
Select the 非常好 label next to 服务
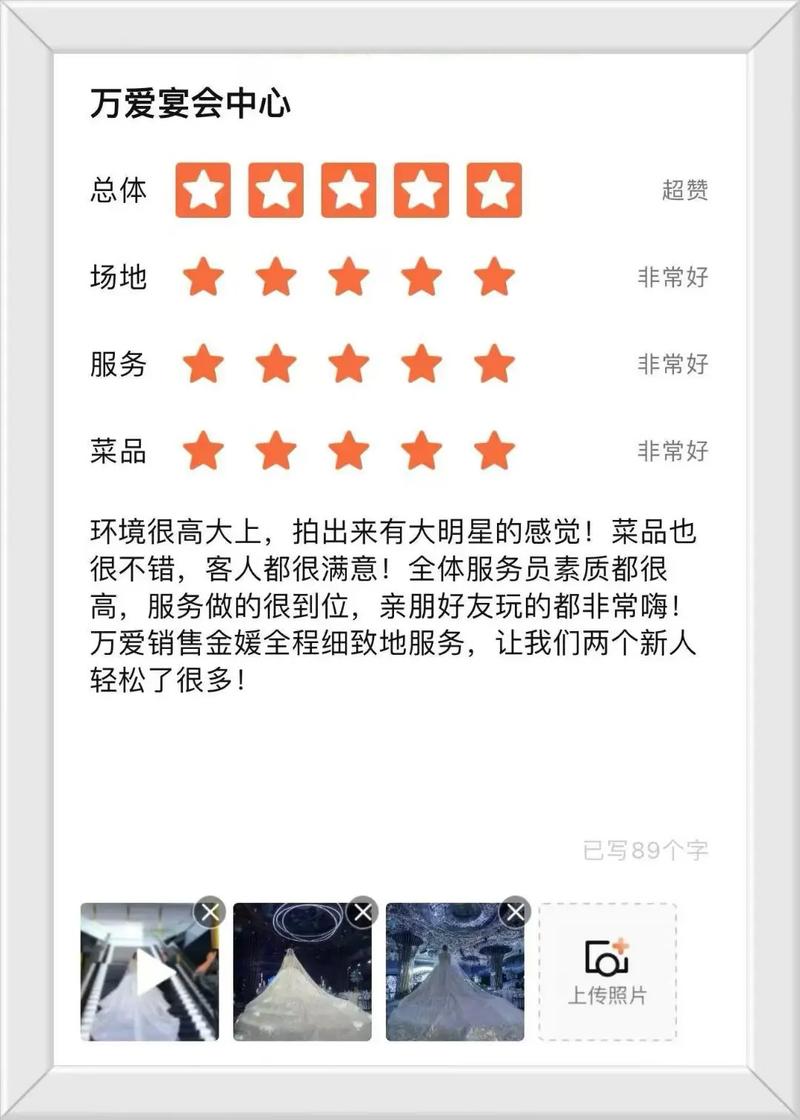click(672, 364)
